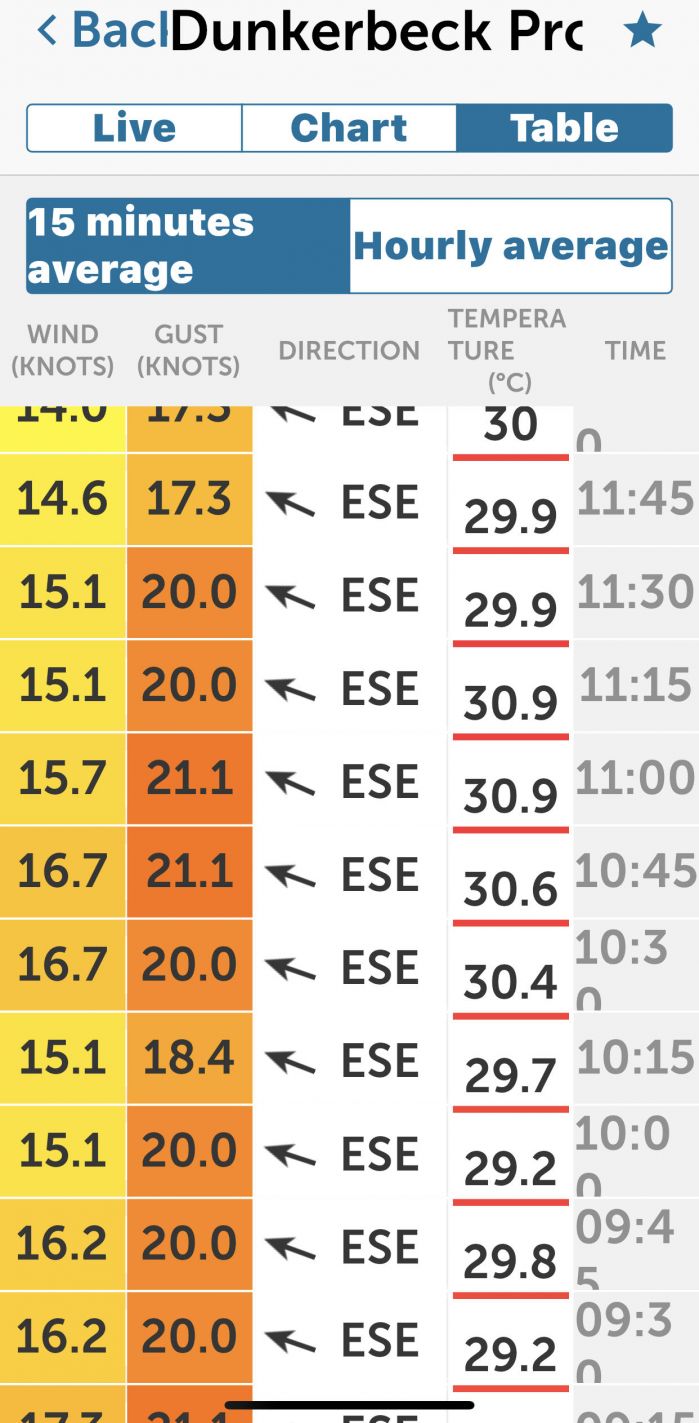Image resolution: width=699 pixels, height=1423 pixels.
Task: Select the Table tab
Action: pos(564,128)
